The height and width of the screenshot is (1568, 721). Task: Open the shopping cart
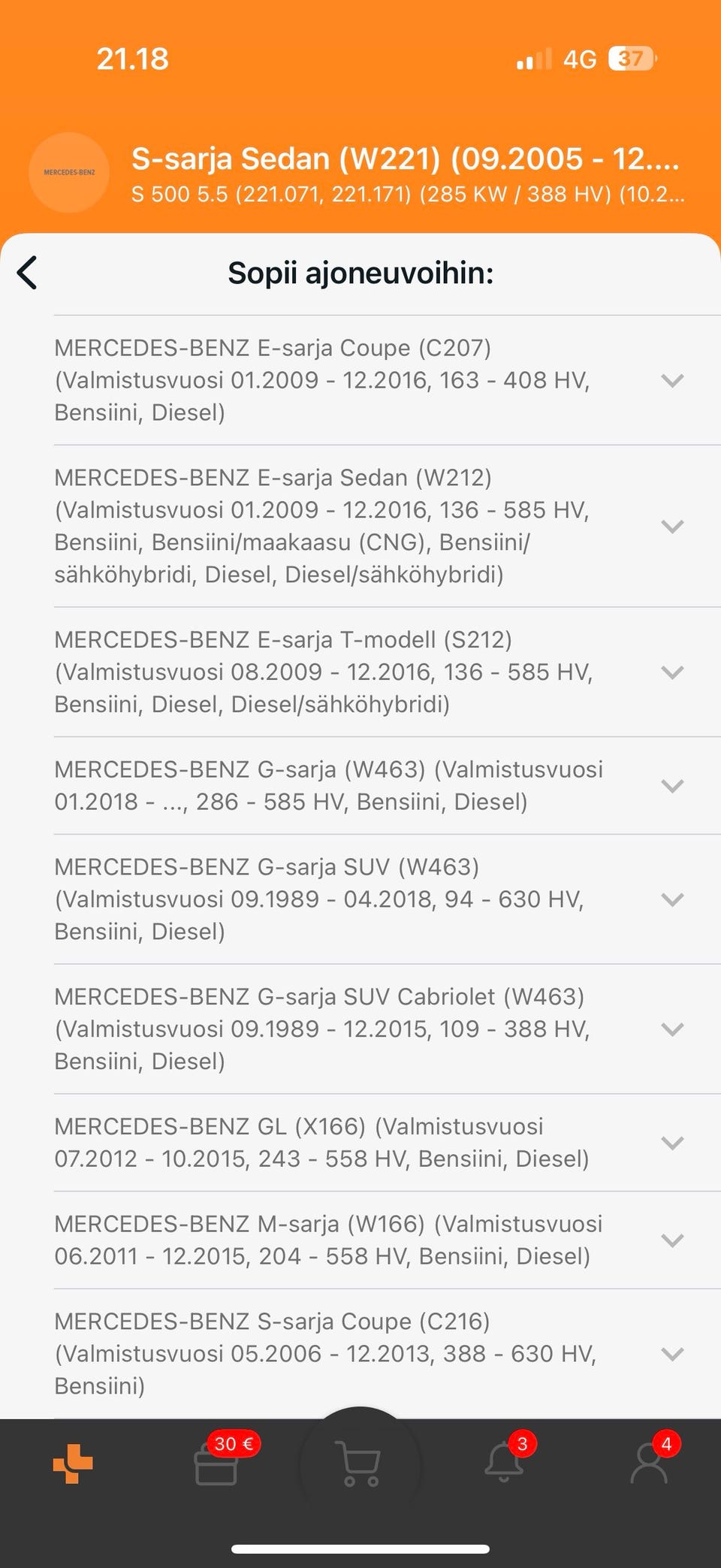(360, 1464)
